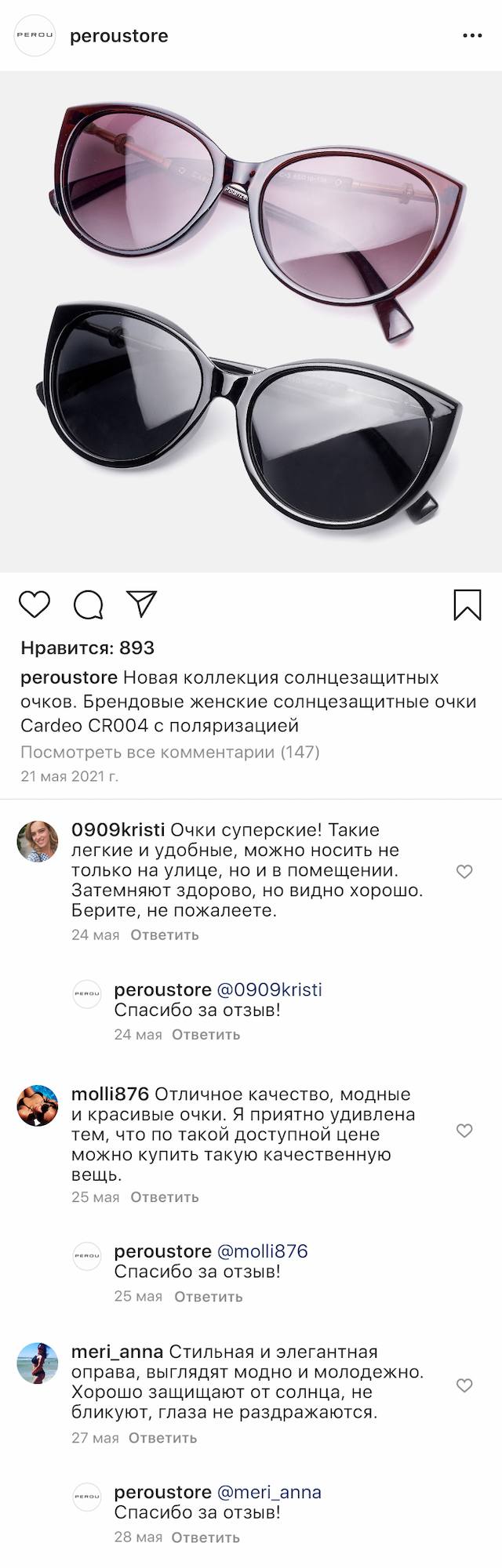Open the @0909kristi mention link
Viewport: 502px width, 1568px height.
click(x=269, y=989)
